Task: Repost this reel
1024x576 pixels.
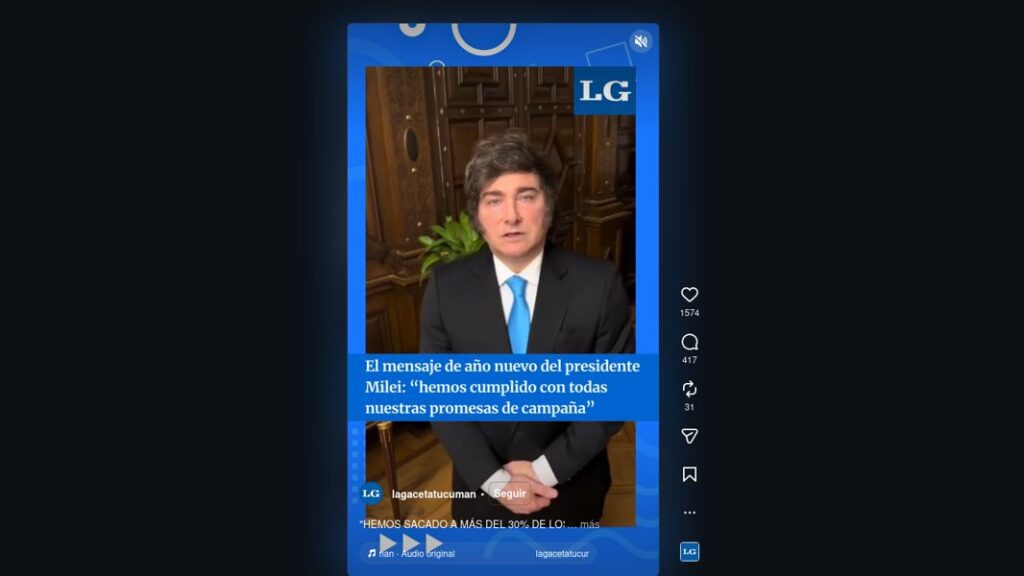Action: pos(689,389)
